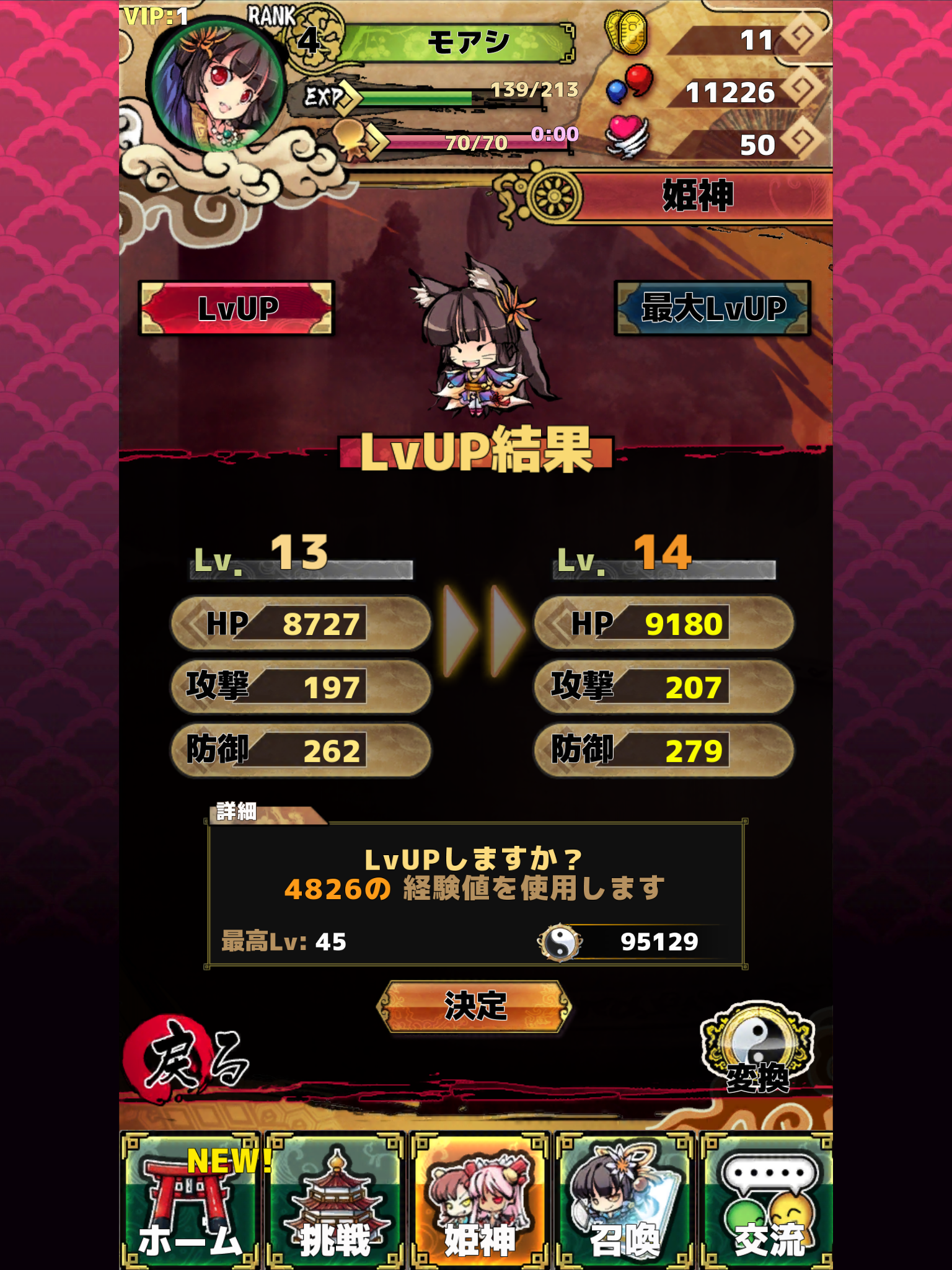The image size is (952, 1270).
Task: Confirm level up with 決定
Action: 475,1006
